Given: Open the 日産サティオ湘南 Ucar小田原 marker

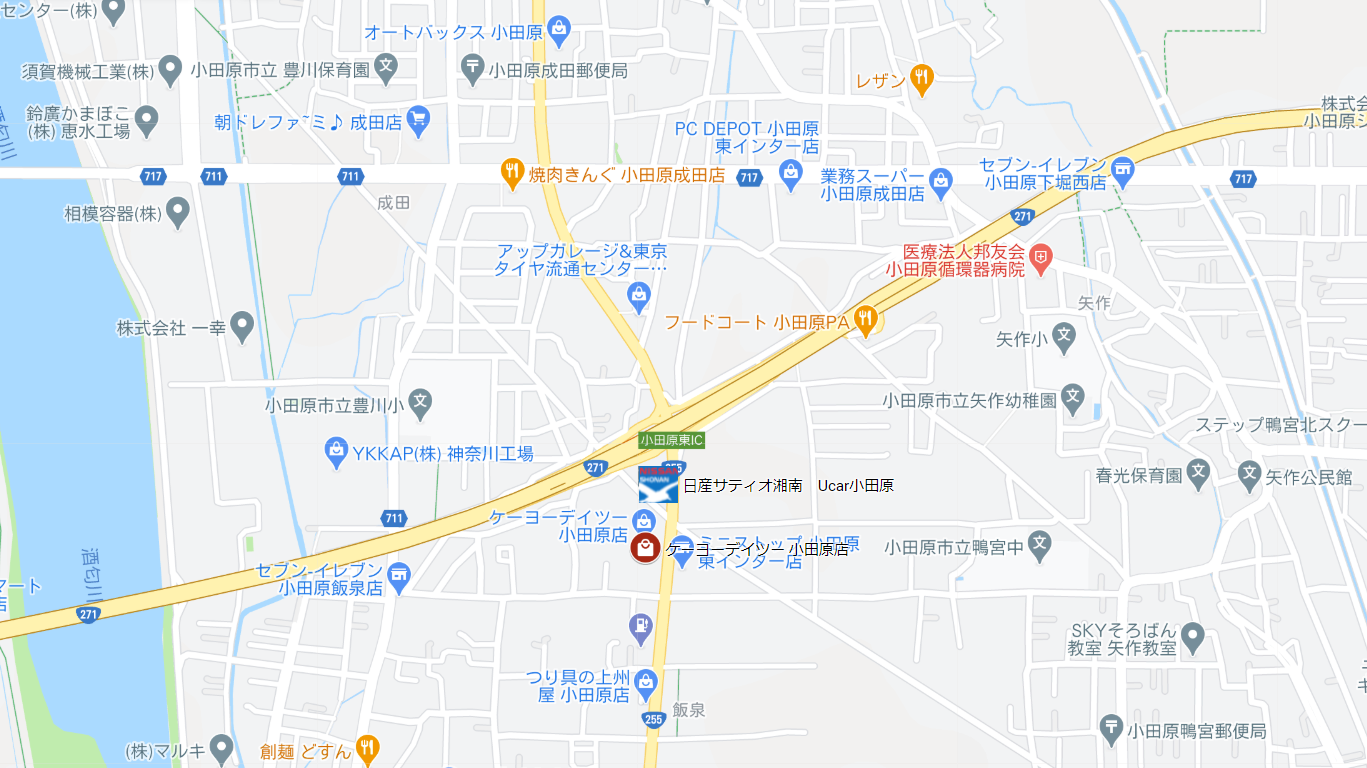Looking at the screenshot, I should click(x=658, y=485).
